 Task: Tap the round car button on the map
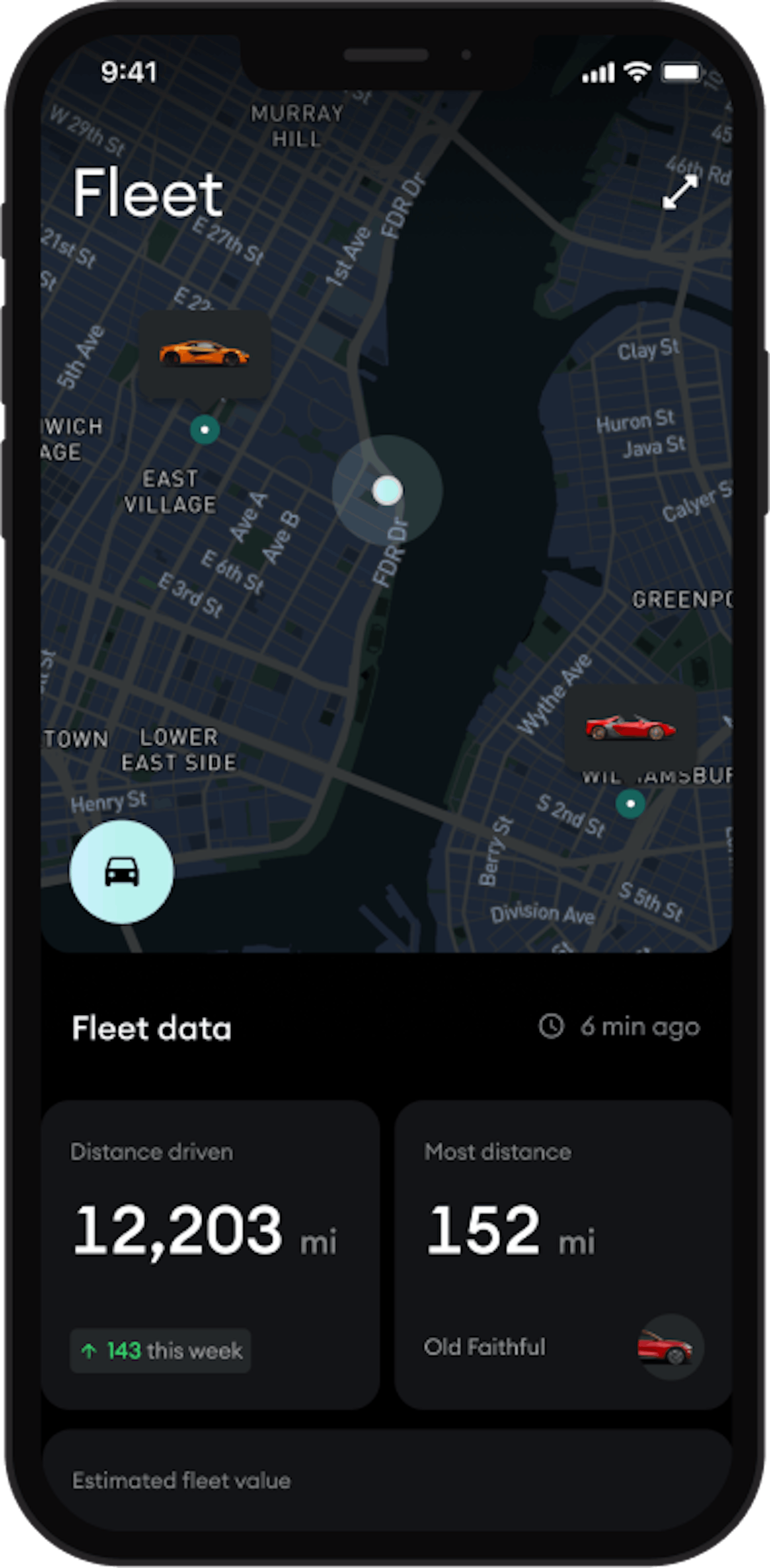click(122, 872)
